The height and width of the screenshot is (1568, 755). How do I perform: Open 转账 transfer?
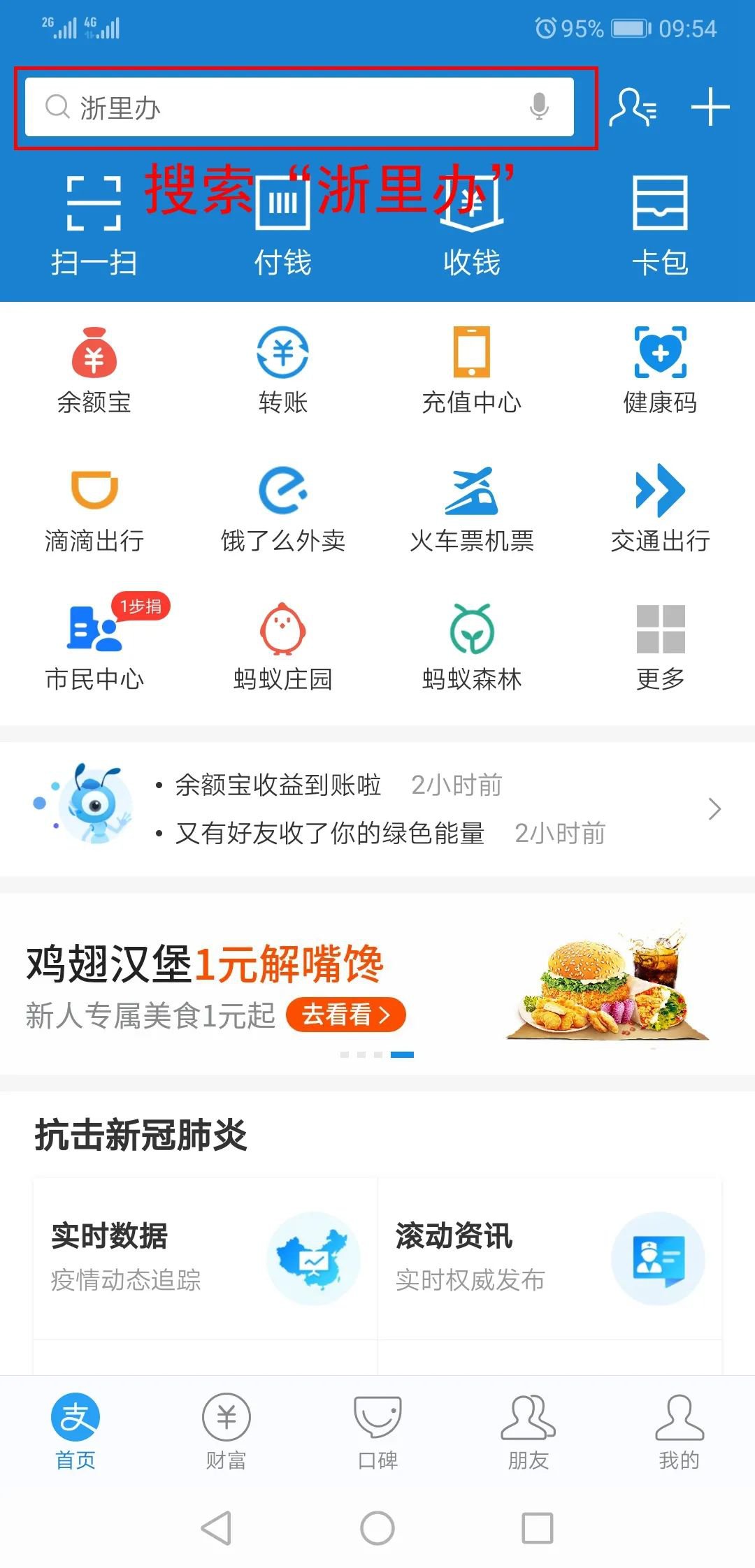point(282,370)
